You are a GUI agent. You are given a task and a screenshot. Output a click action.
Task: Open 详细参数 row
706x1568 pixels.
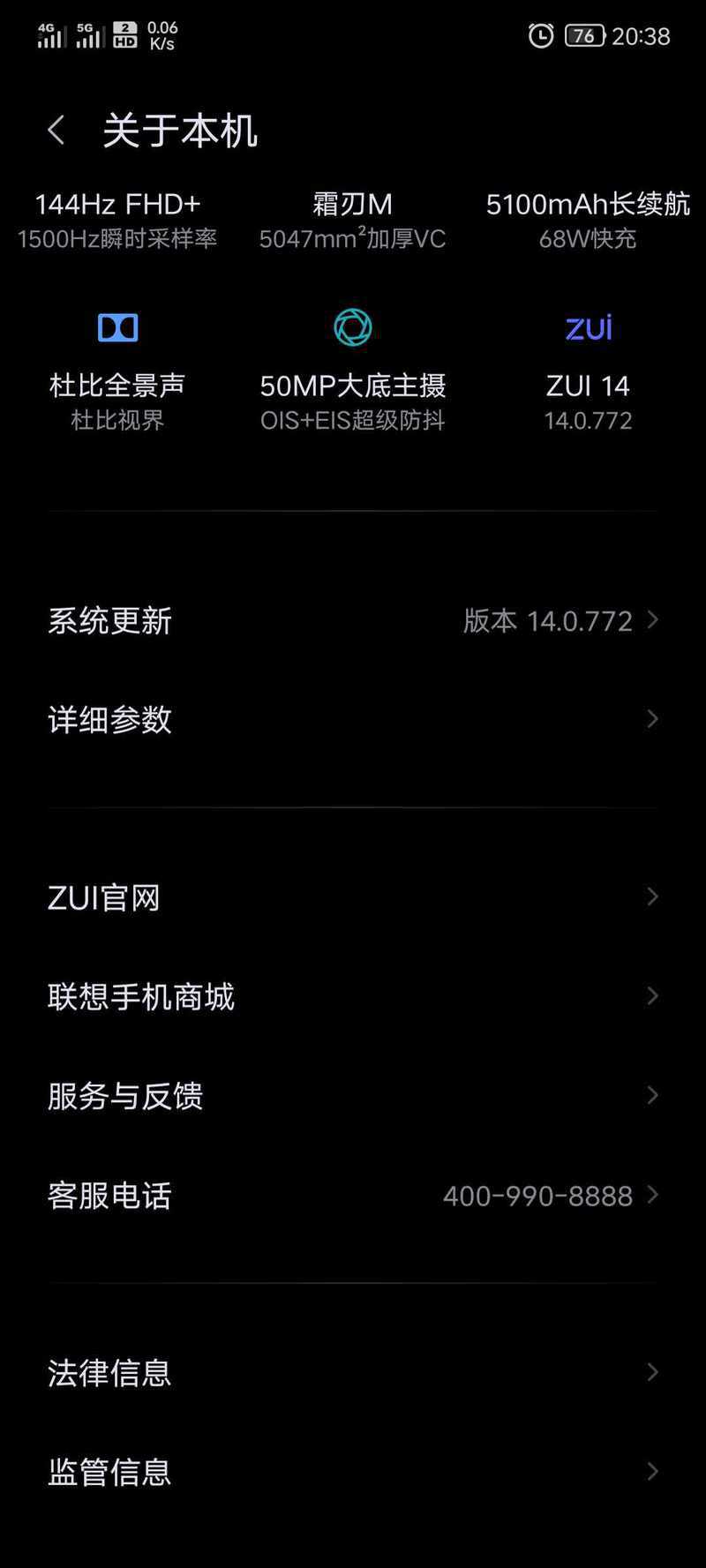click(353, 719)
